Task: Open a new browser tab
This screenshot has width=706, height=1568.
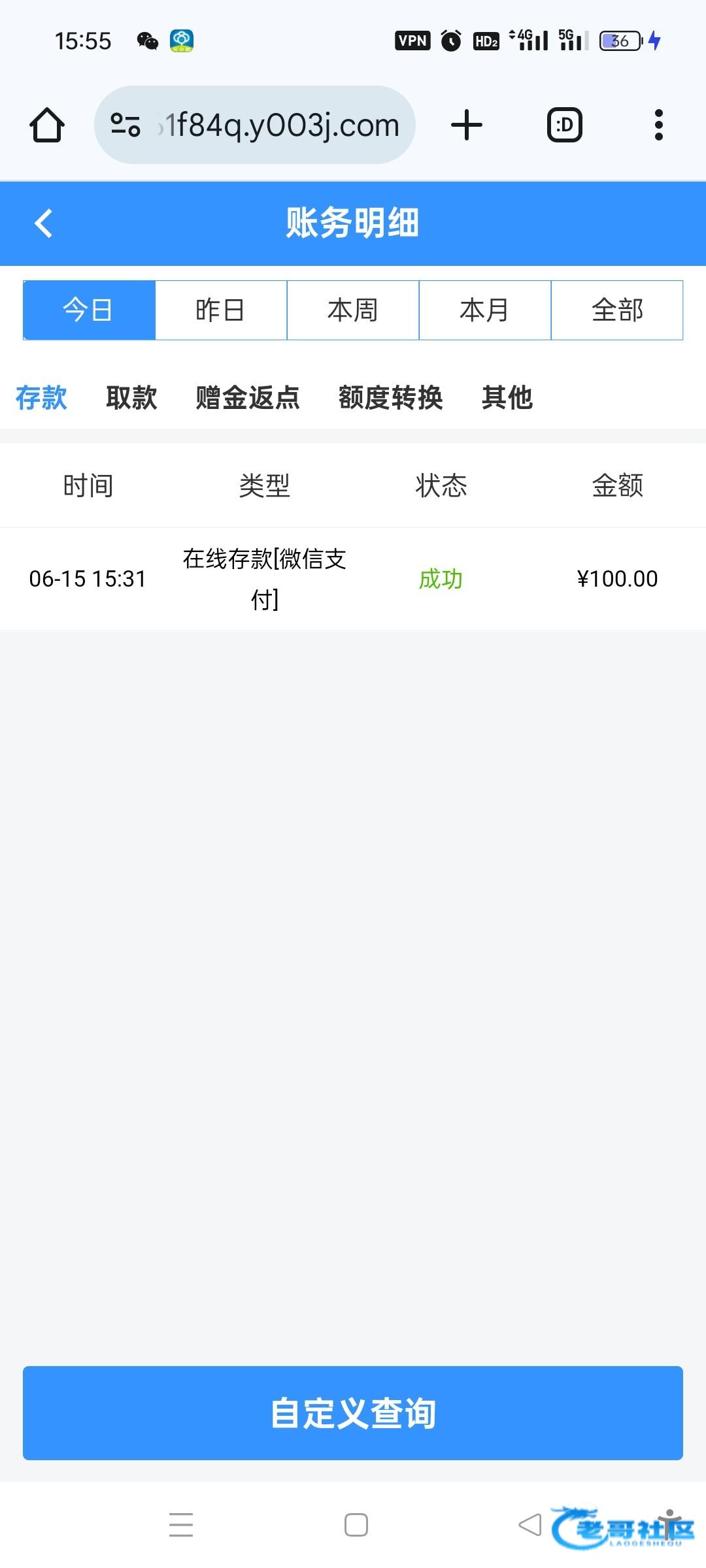Action: [x=467, y=125]
